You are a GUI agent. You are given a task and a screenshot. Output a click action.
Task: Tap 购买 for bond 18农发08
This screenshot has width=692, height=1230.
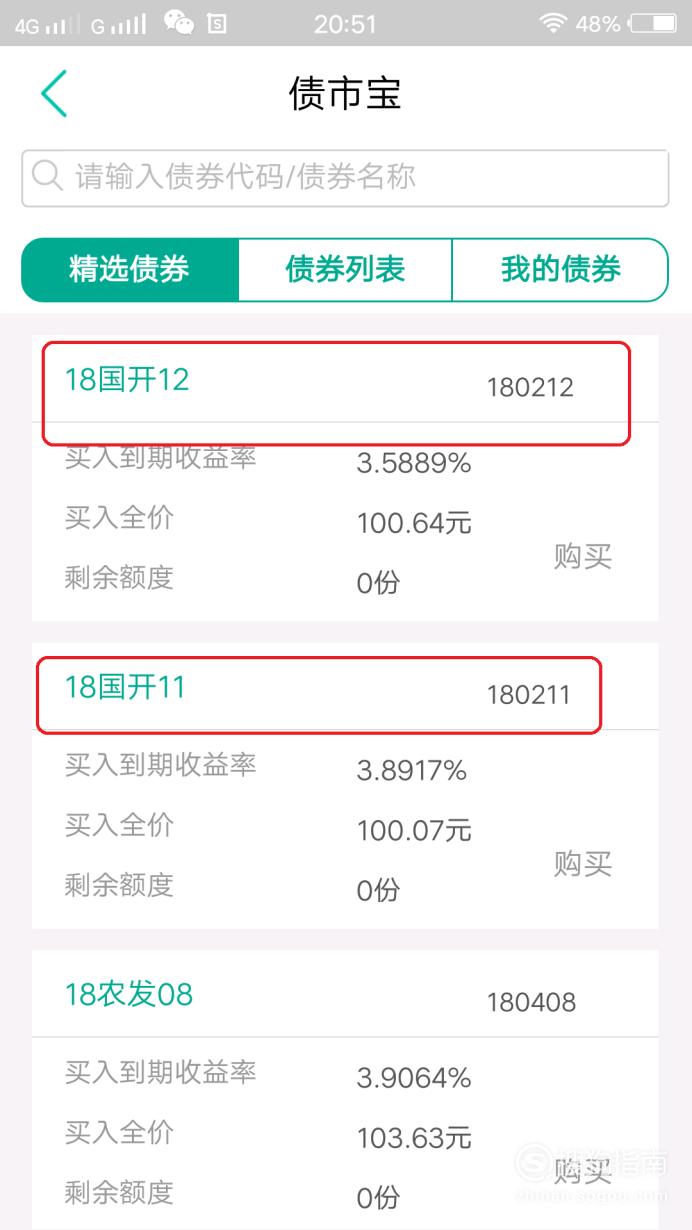pyautogui.click(x=583, y=1170)
